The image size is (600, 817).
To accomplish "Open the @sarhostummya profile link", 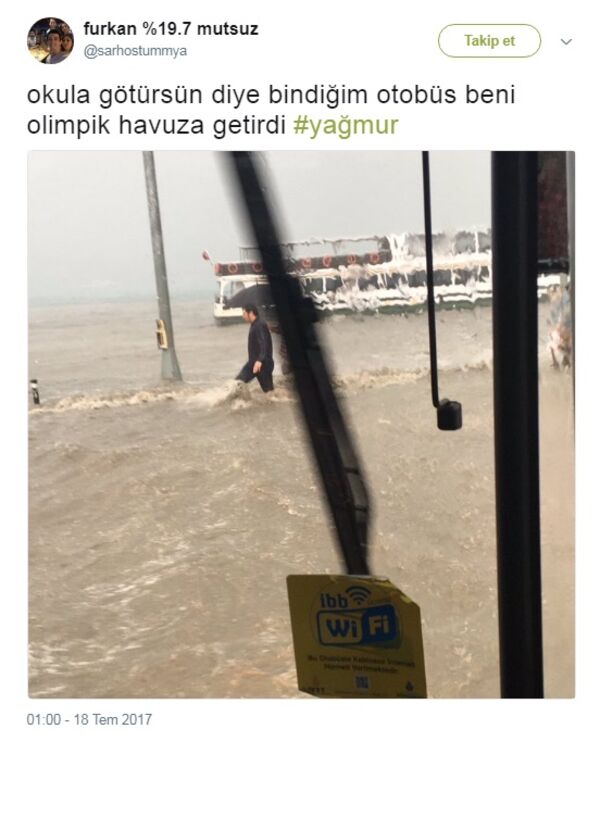I will coord(135,50).
